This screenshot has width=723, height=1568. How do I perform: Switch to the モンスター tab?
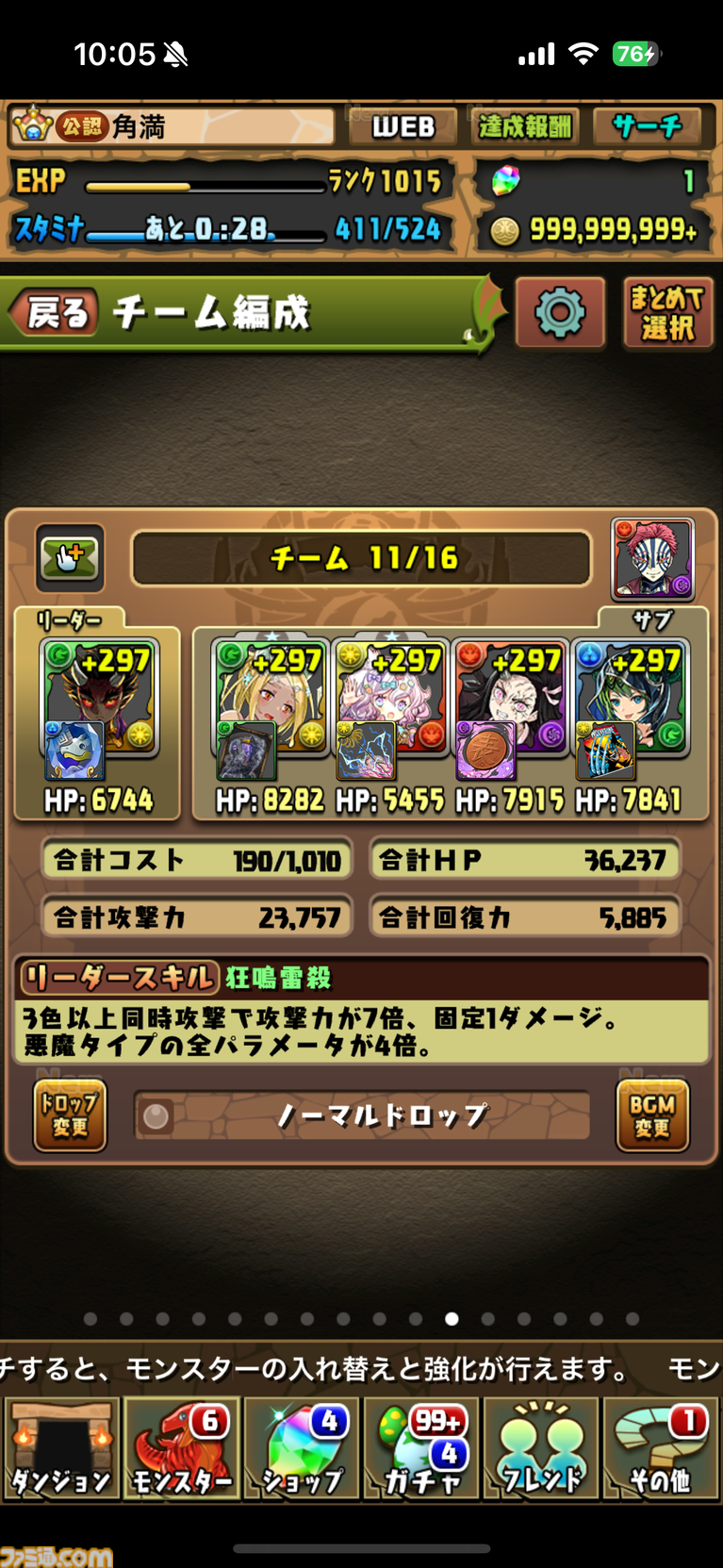[181, 1449]
